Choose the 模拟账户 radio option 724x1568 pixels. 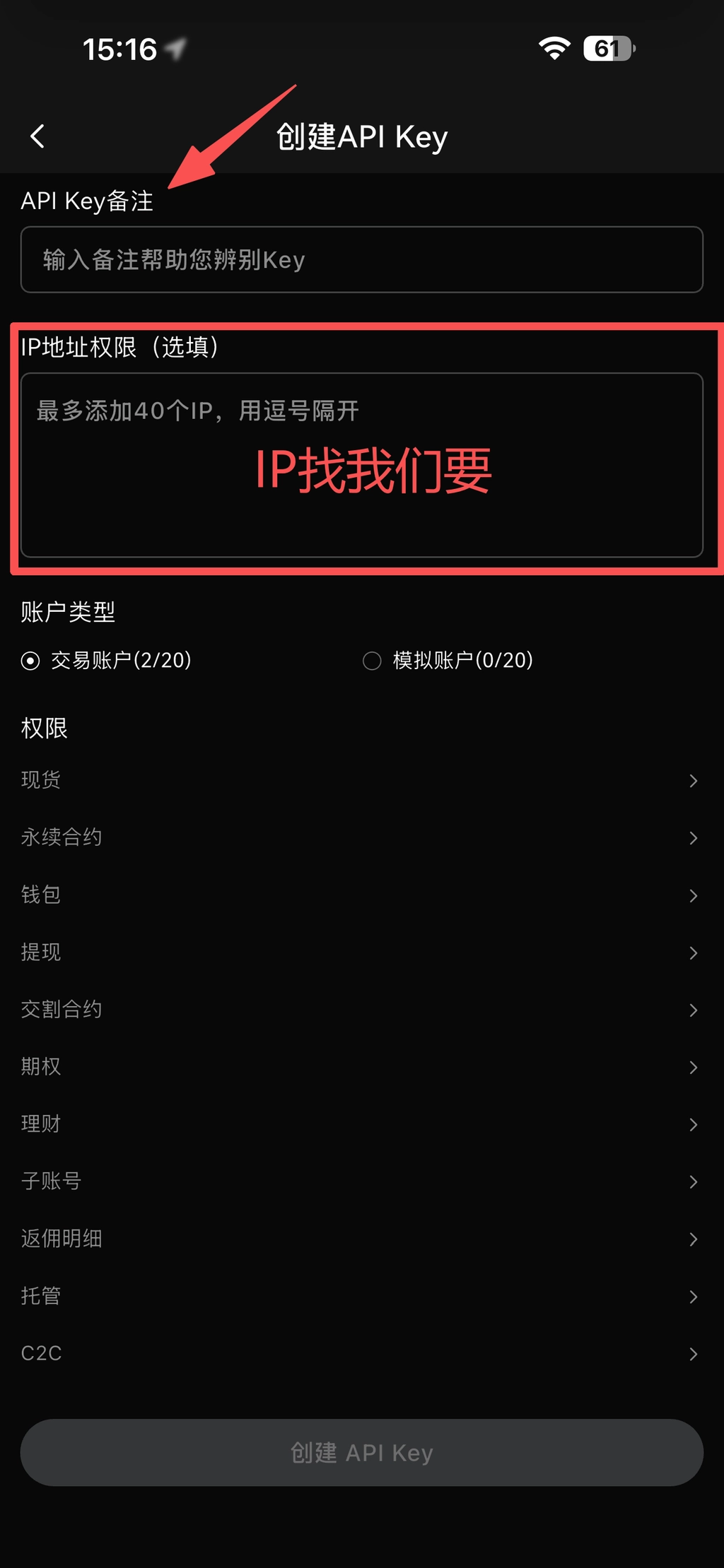click(x=373, y=661)
